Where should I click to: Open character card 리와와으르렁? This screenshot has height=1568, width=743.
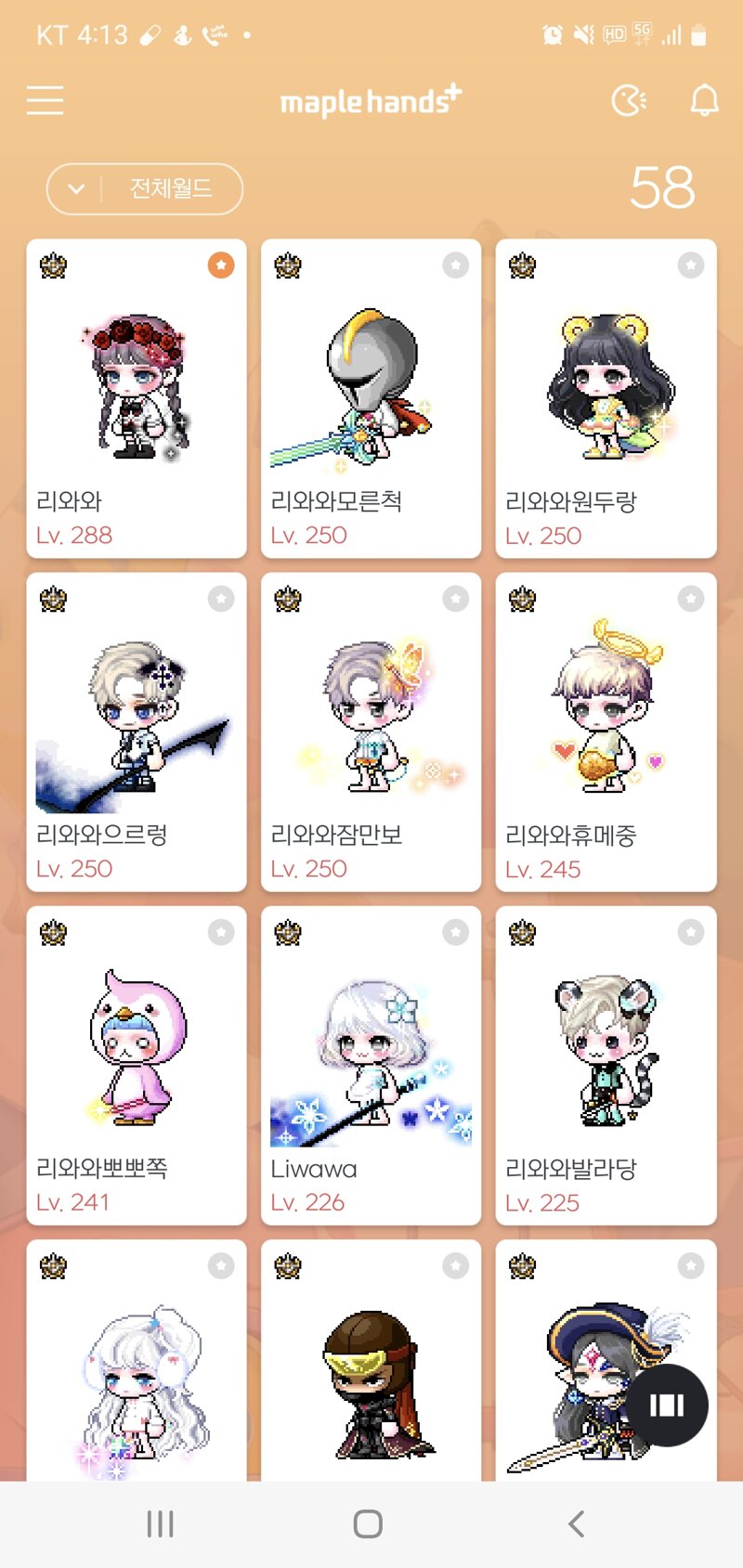137,732
